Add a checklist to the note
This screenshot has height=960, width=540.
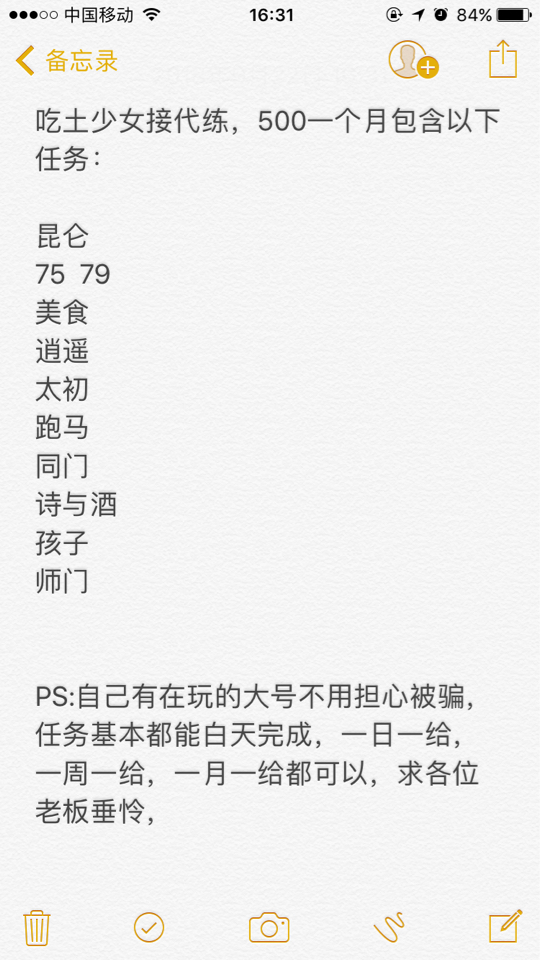pos(149,927)
